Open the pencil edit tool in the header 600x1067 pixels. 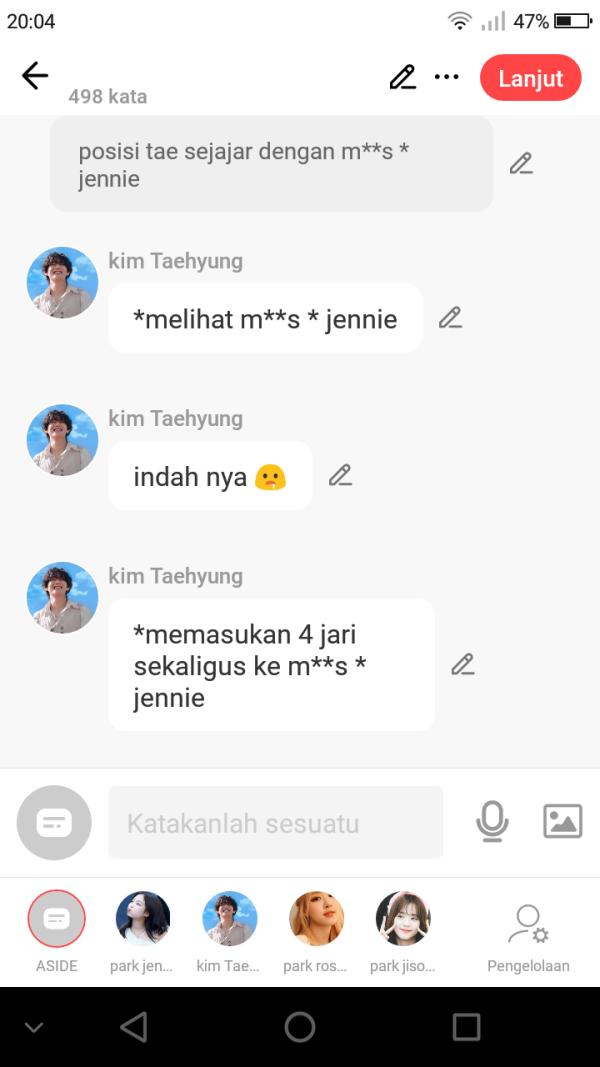pyautogui.click(x=402, y=77)
